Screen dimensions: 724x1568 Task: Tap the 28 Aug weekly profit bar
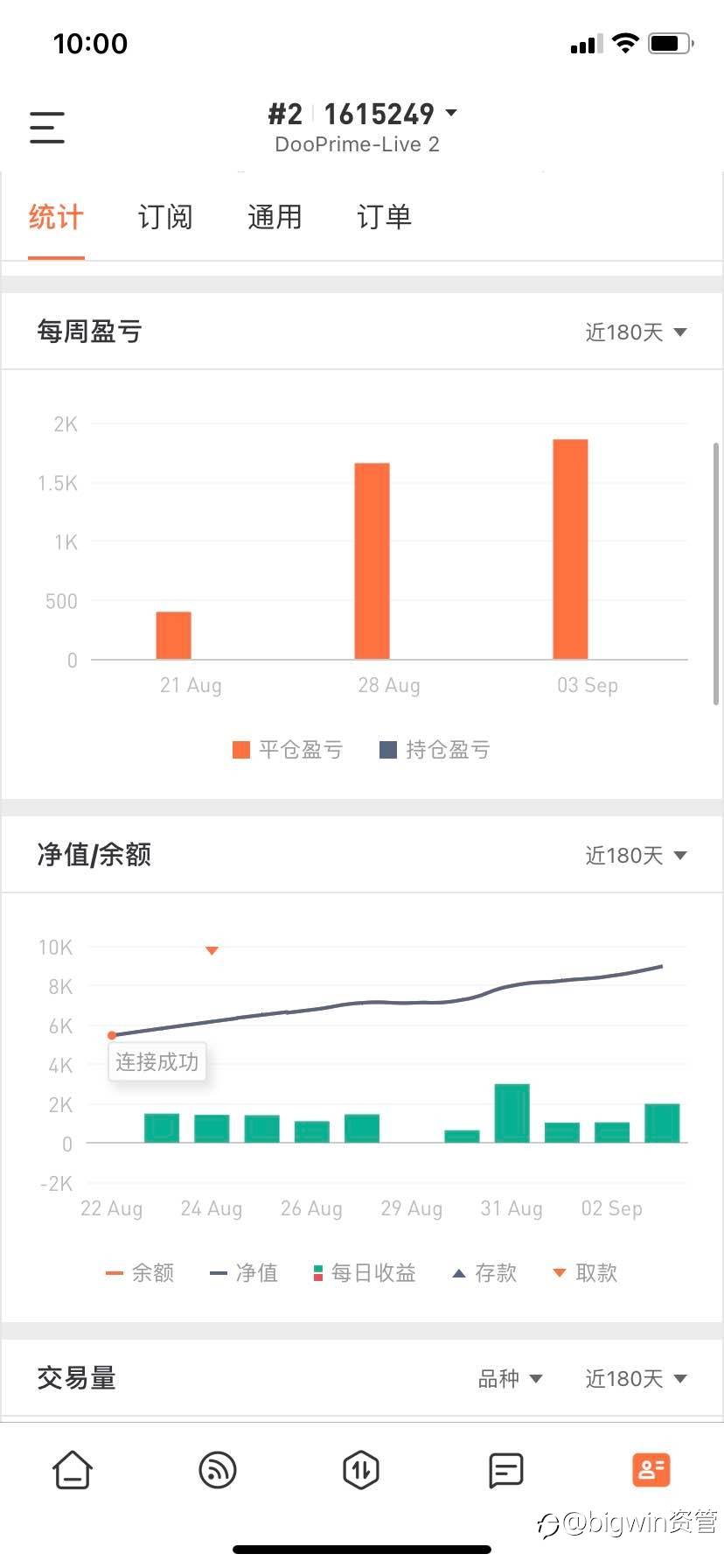(372, 561)
